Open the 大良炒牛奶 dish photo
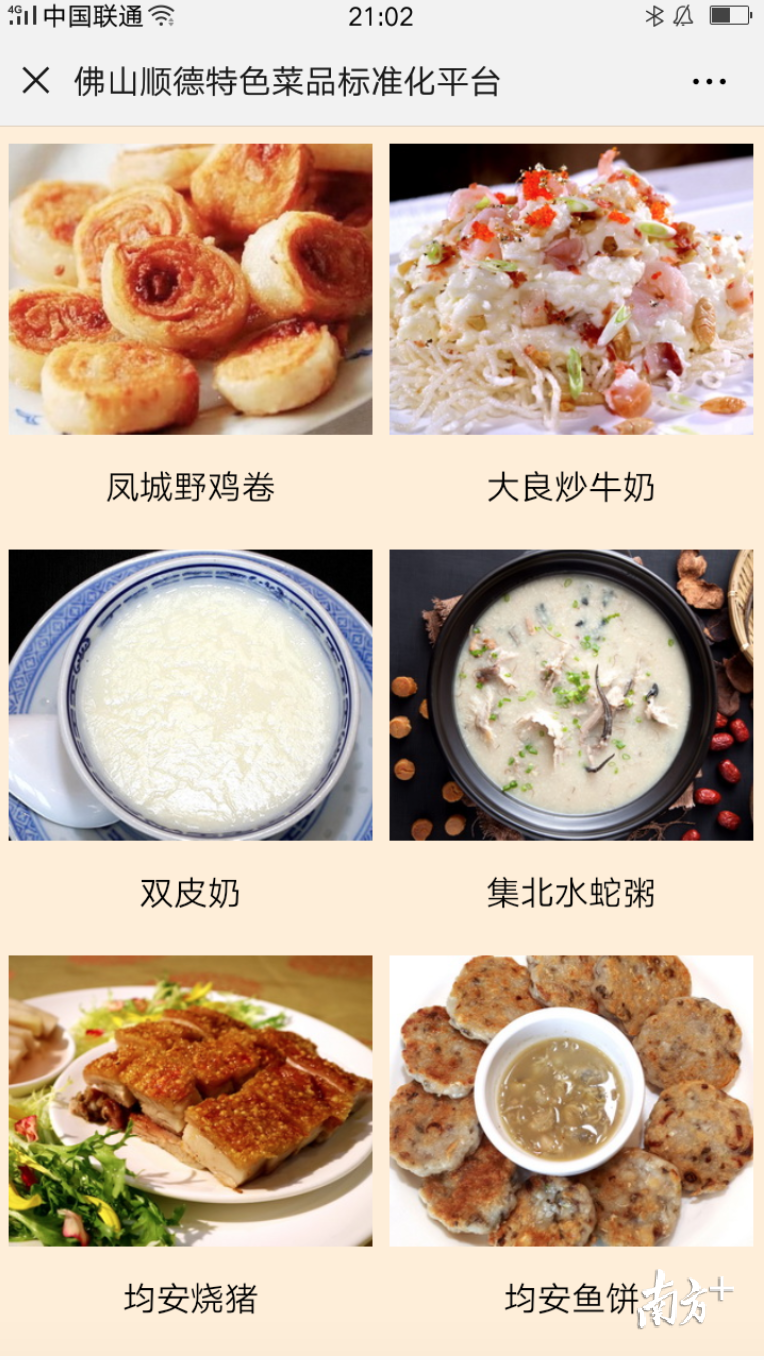The height and width of the screenshot is (1360, 764). click(x=571, y=289)
